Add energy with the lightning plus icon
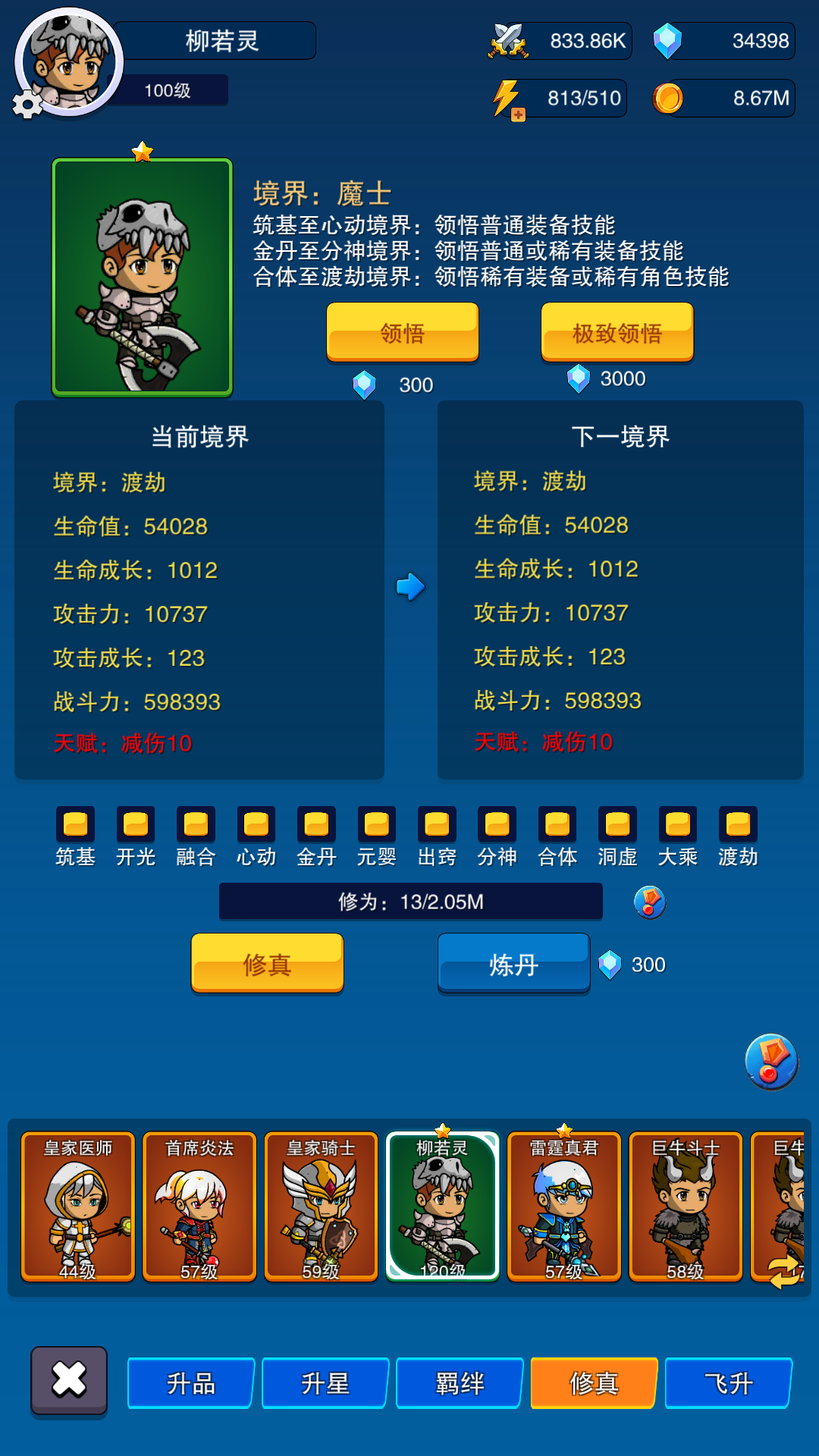Image resolution: width=819 pixels, height=1456 pixels. click(x=518, y=115)
